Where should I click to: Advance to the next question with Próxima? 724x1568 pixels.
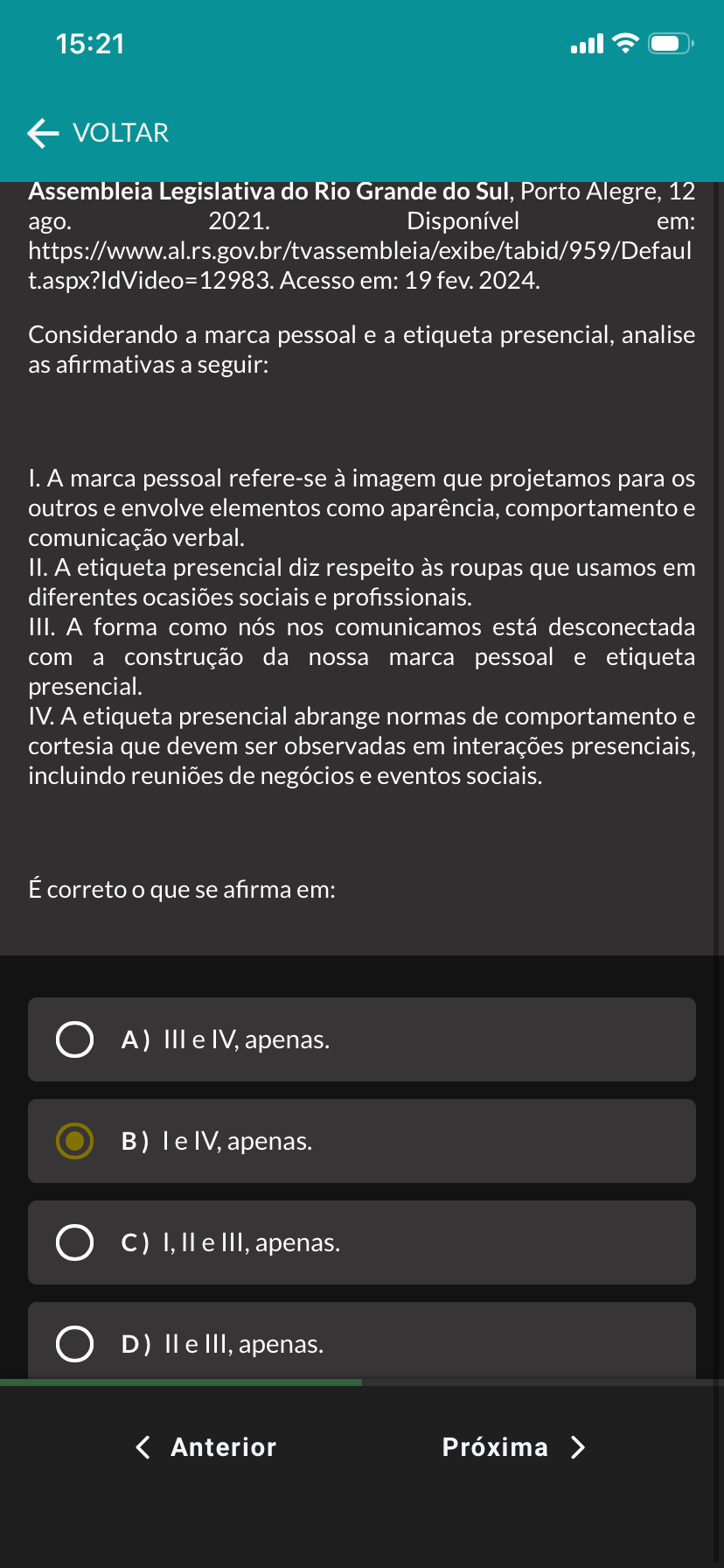514,1447
